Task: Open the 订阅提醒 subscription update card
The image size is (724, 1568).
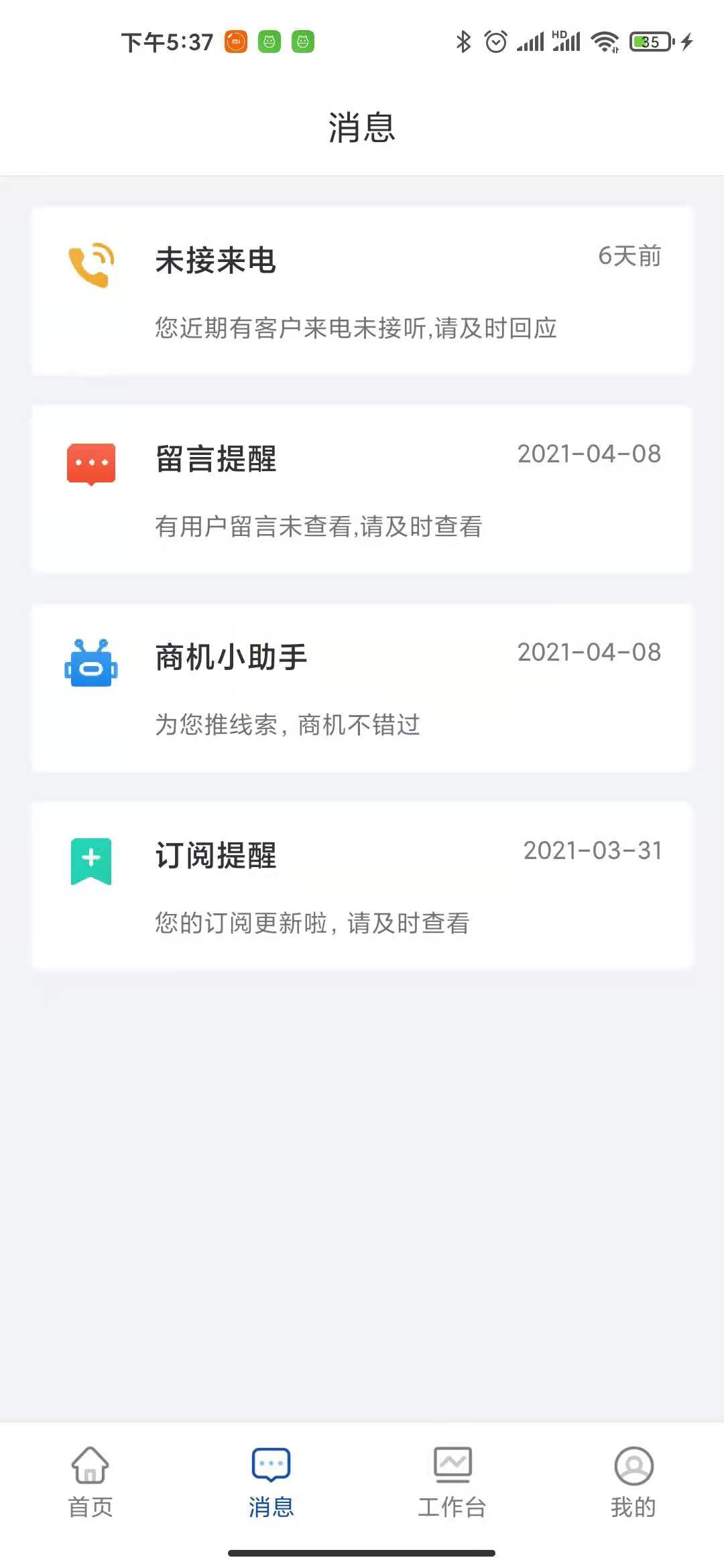Action: [362, 885]
